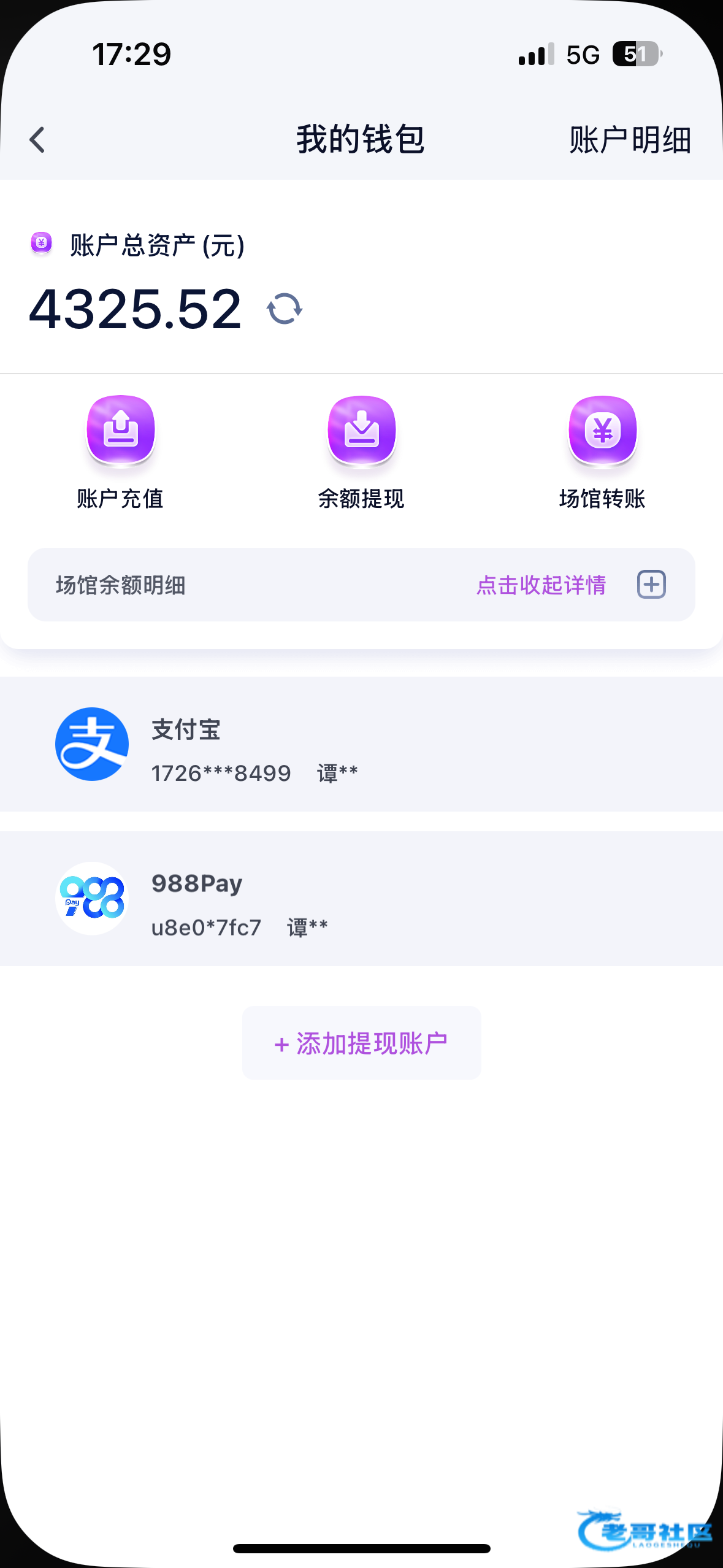Viewport: 723px width, 1568px height.
Task: Tap 添加提现账户 to add account
Action: pos(361,1043)
